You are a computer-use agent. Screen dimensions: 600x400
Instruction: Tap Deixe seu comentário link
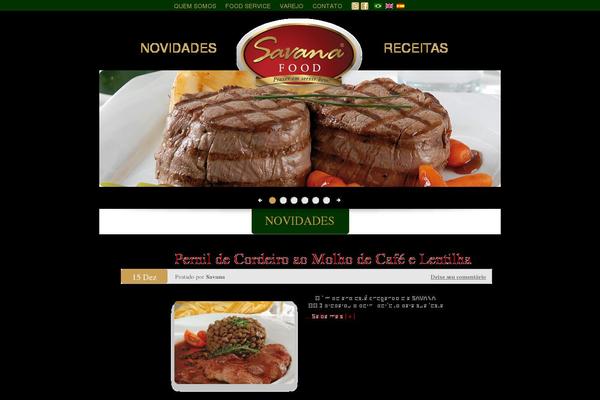pyautogui.click(x=458, y=277)
